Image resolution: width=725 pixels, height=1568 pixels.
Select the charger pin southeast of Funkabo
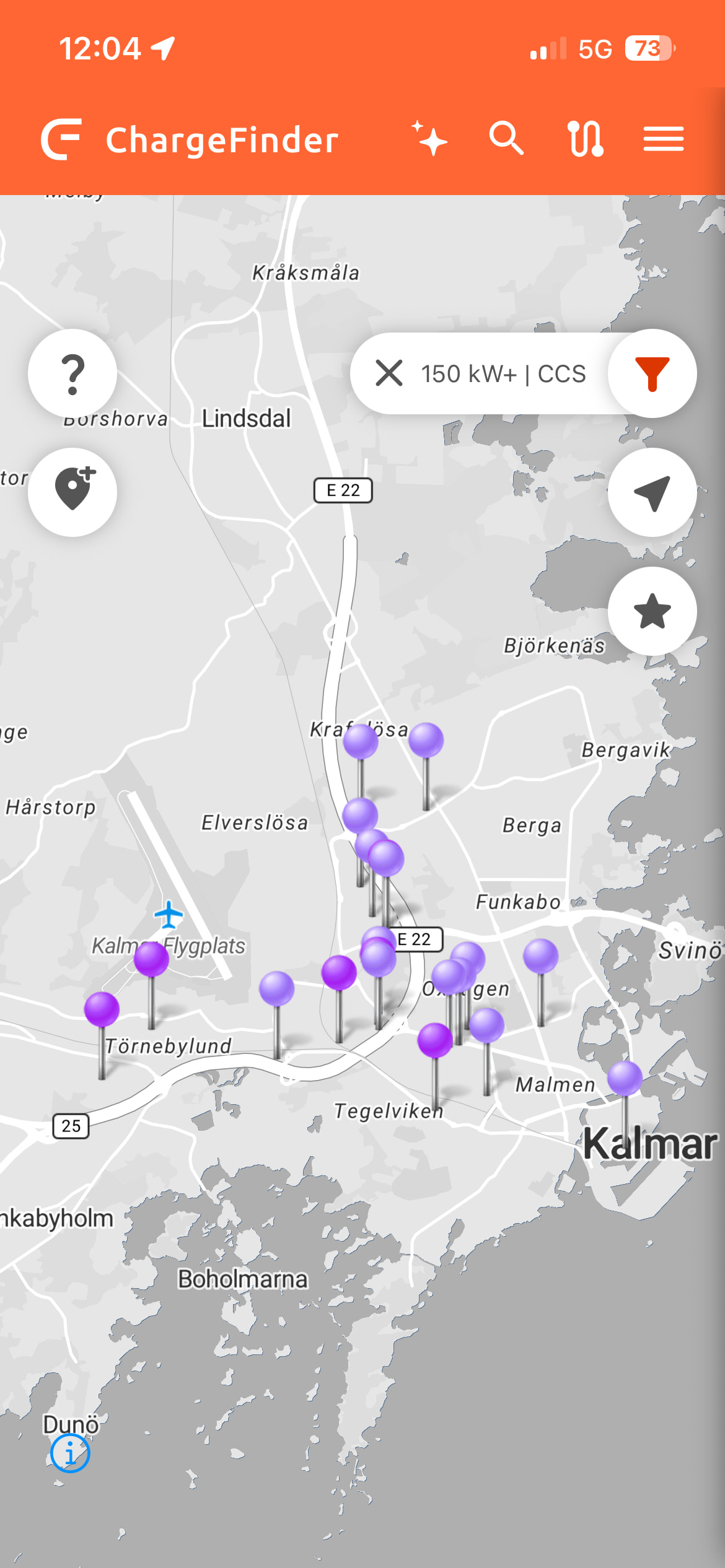pyautogui.click(x=540, y=956)
